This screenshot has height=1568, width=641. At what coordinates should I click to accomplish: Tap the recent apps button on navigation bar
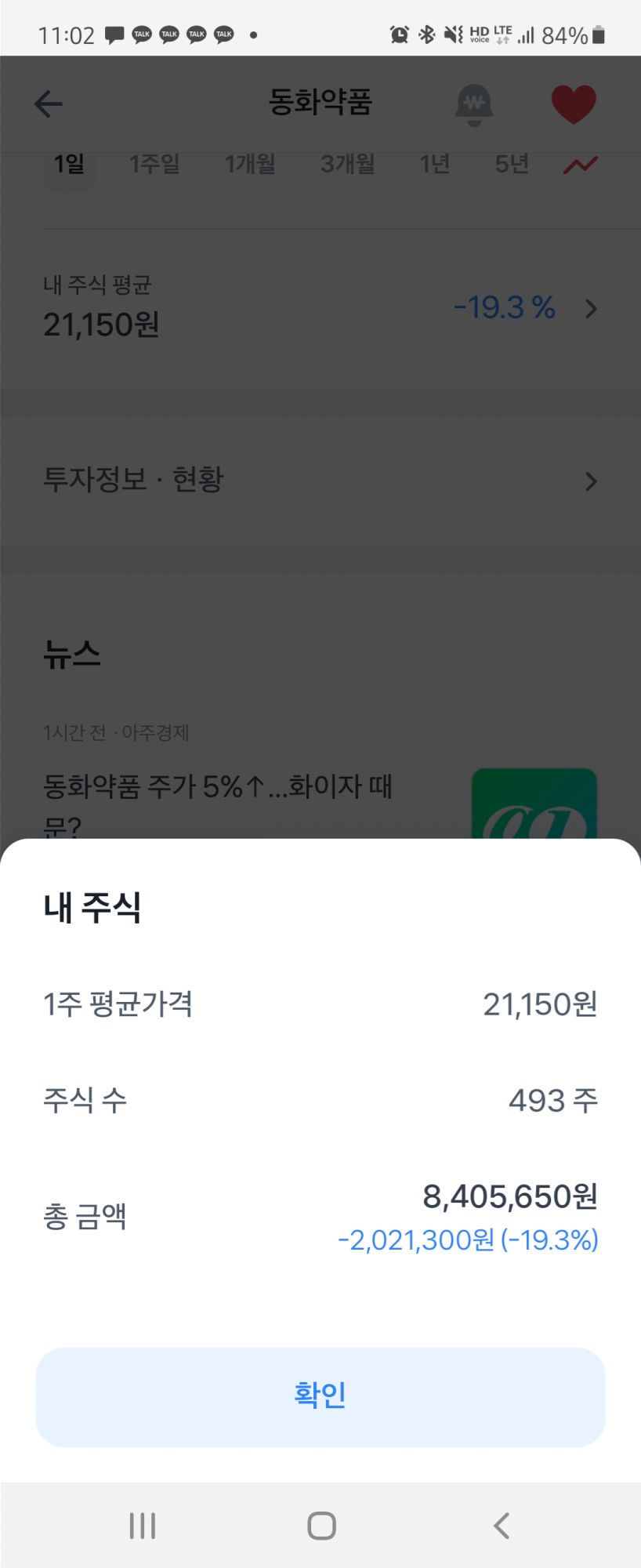pos(142,1525)
